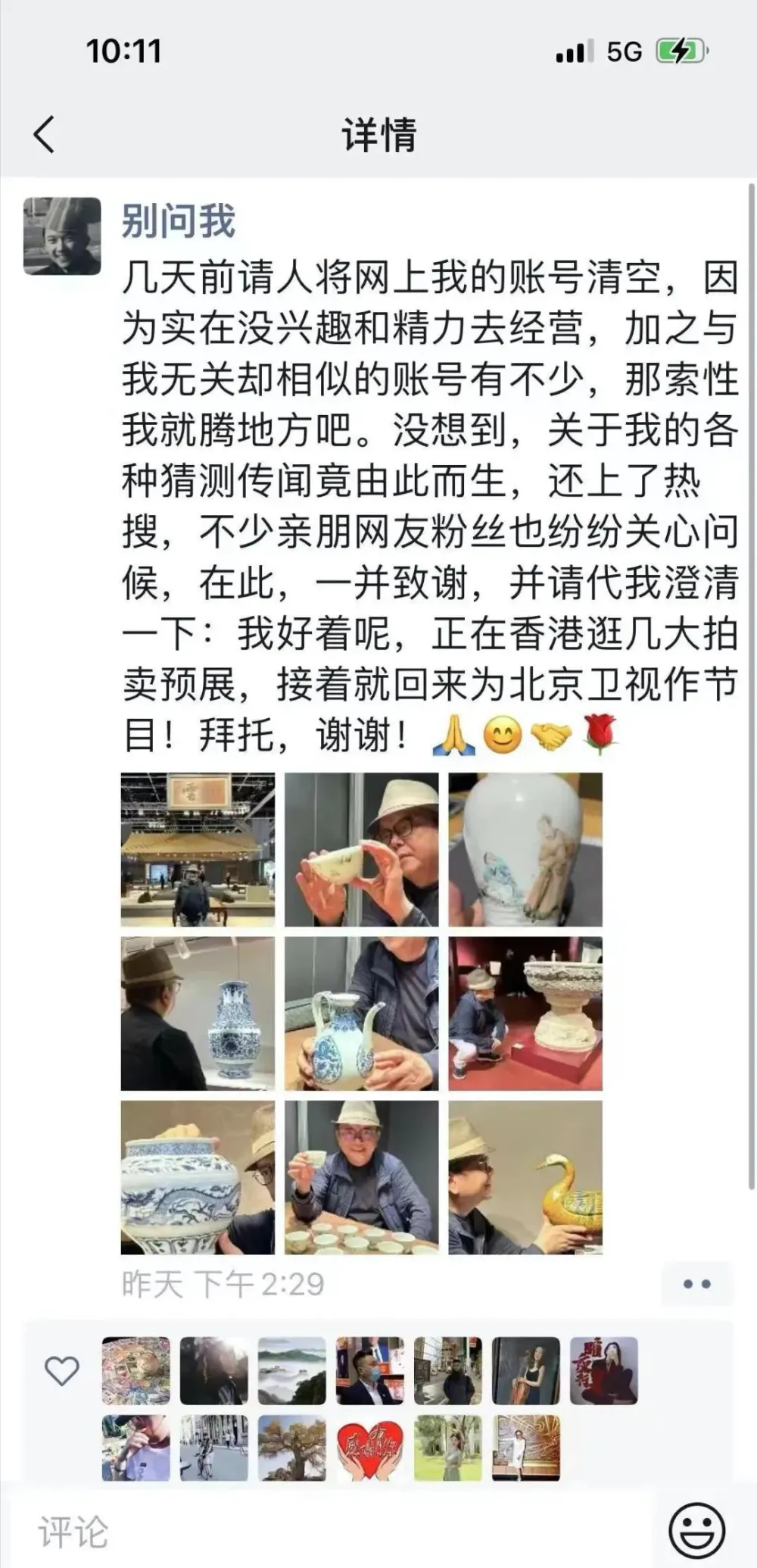Open the 别问我 username link
Viewport: 757px width, 1568px height.
pos(179,222)
